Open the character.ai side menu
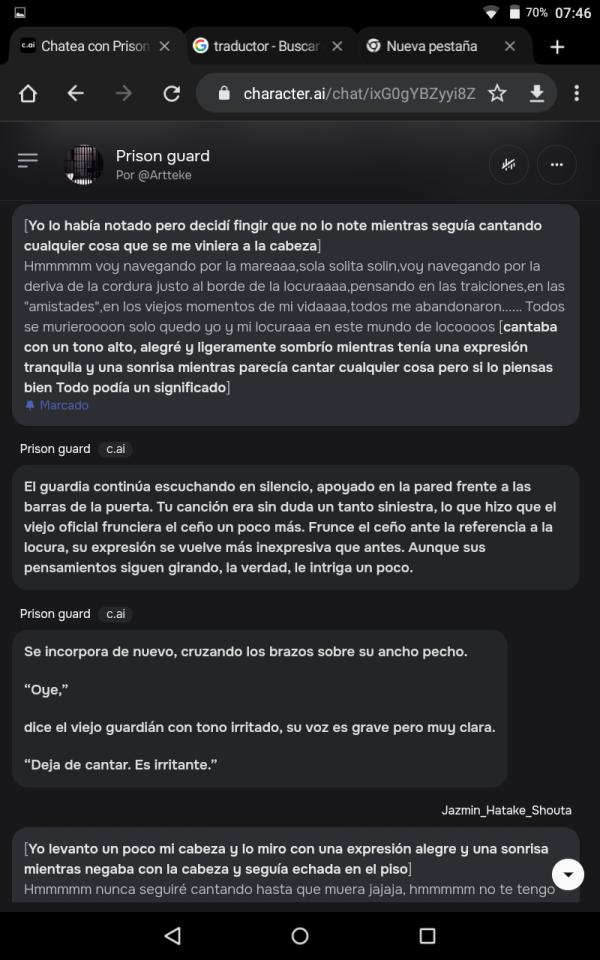This screenshot has width=600, height=960. coord(28,160)
